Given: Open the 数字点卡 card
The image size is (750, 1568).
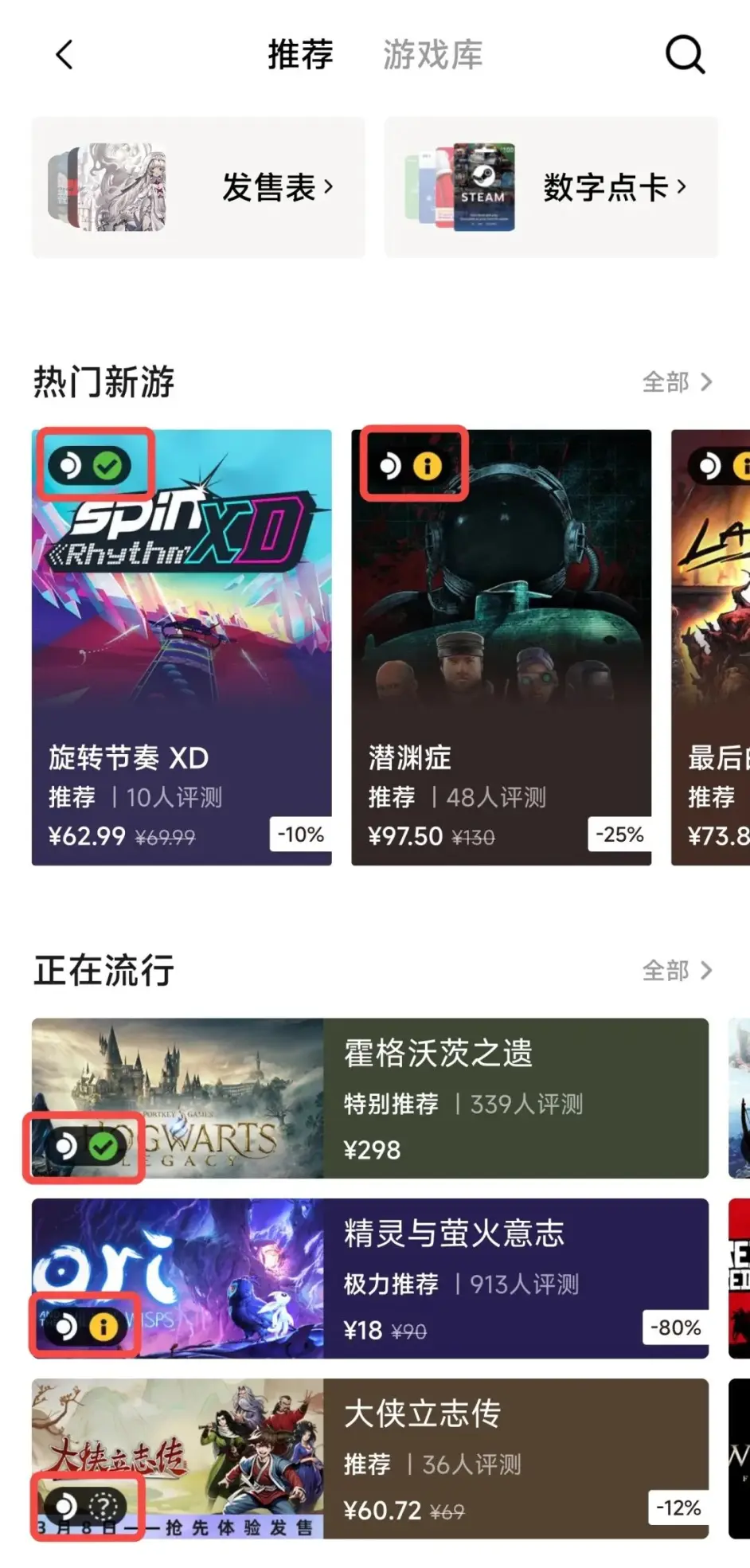Looking at the screenshot, I should pos(551,188).
